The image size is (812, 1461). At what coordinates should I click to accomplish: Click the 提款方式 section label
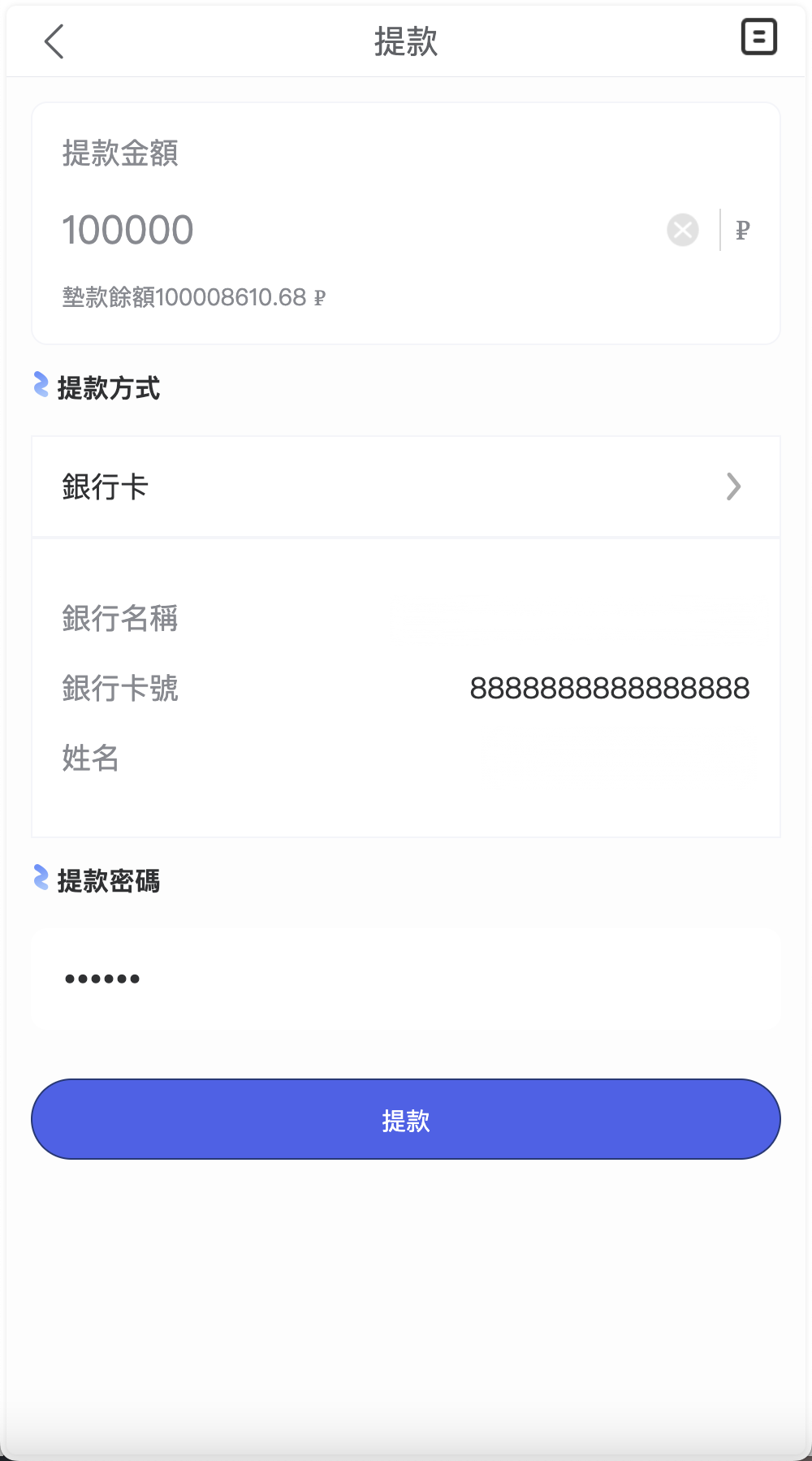(x=107, y=389)
